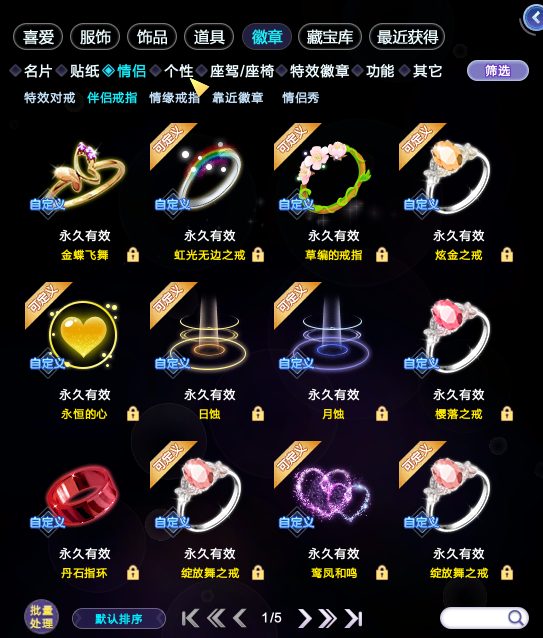The width and height of the screenshot is (543, 638).
Task: Collapse the panel with the blue arrow
Action: click(x=534, y=17)
